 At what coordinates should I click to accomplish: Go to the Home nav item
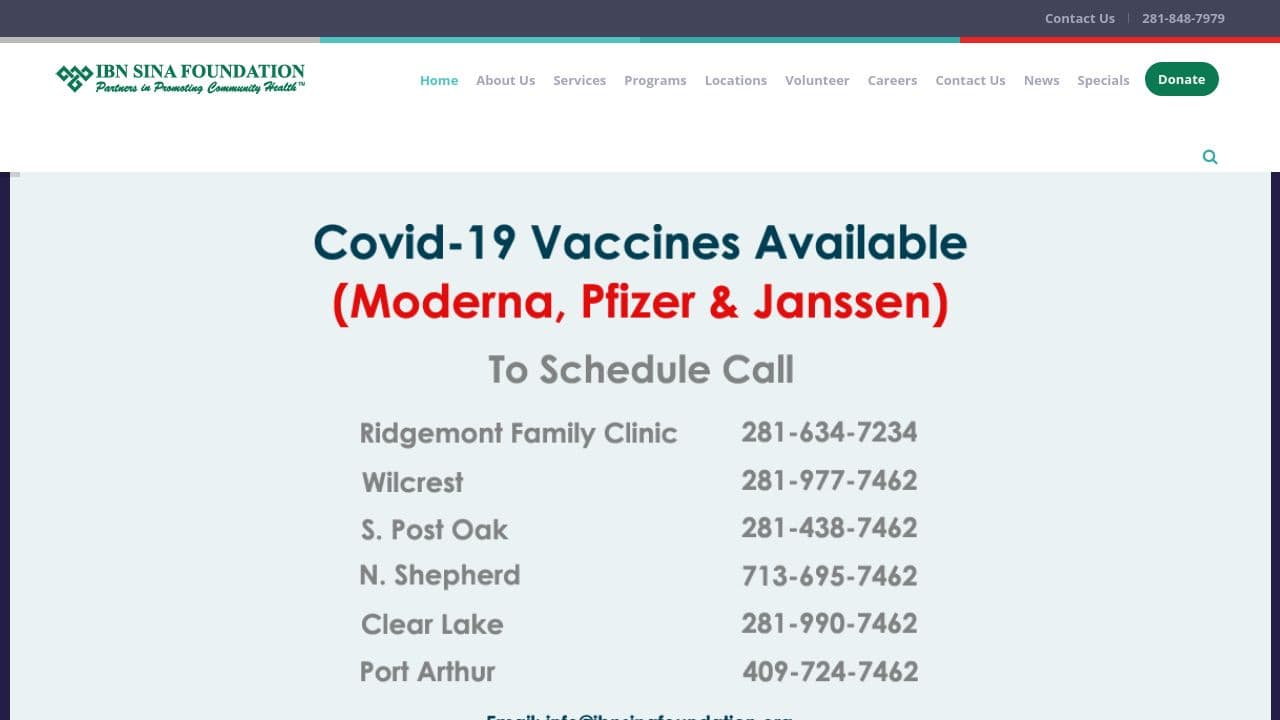click(439, 80)
